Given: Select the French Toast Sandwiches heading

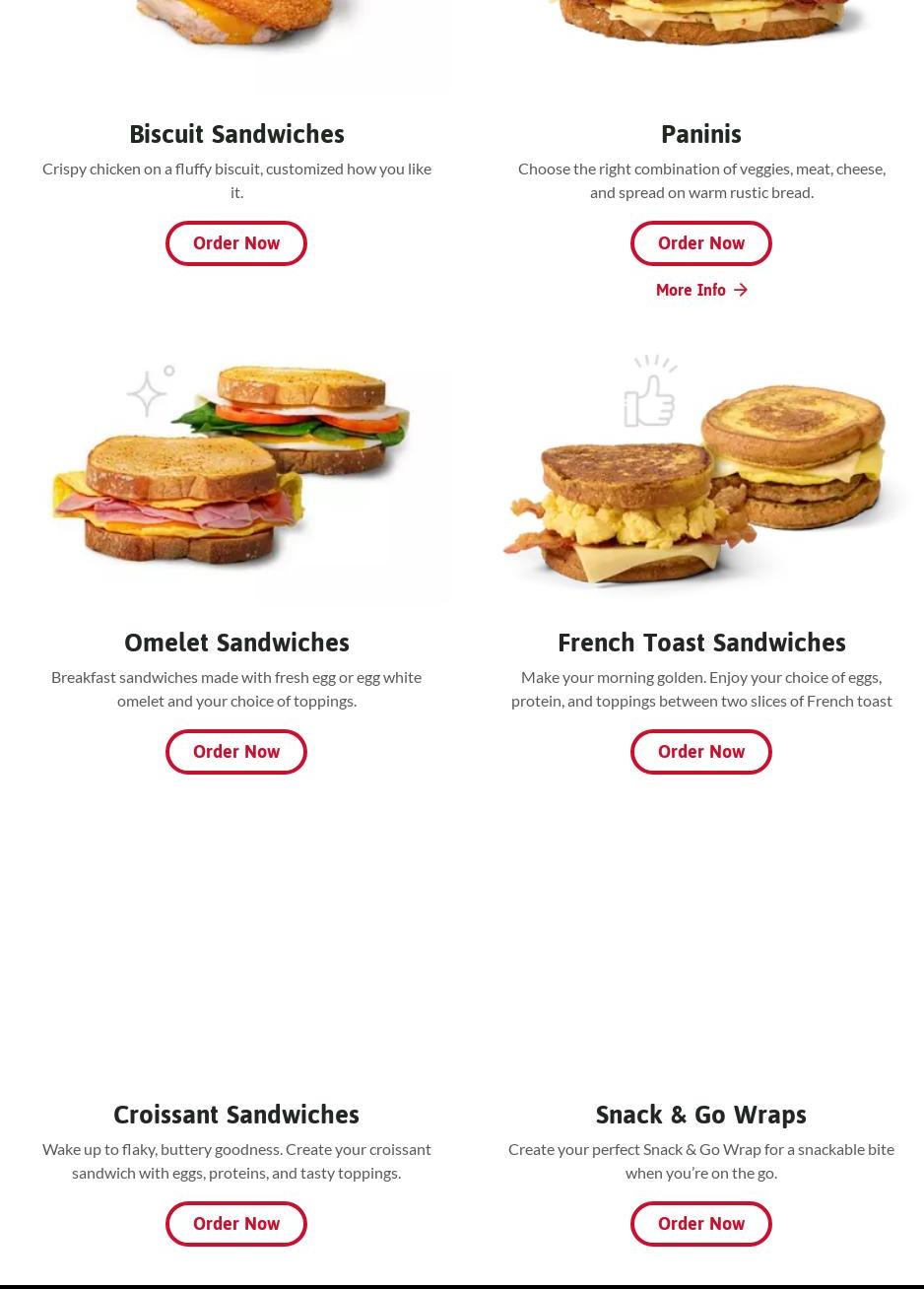Looking at the screenshot, I should pos(701,643).
